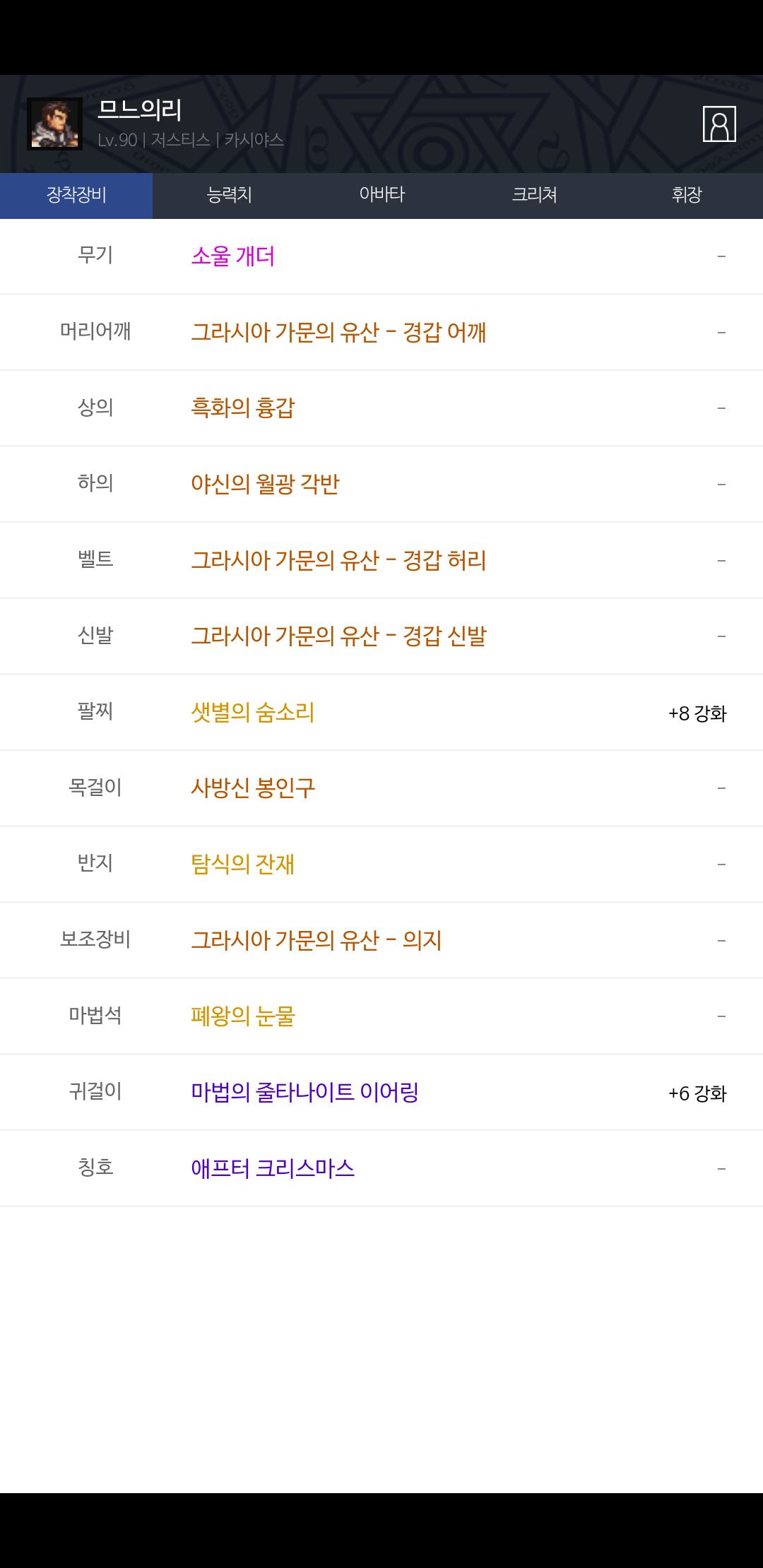Open the 애프터 크리스마스 title
The image size is (763, 1568).
click(272, 1168)
